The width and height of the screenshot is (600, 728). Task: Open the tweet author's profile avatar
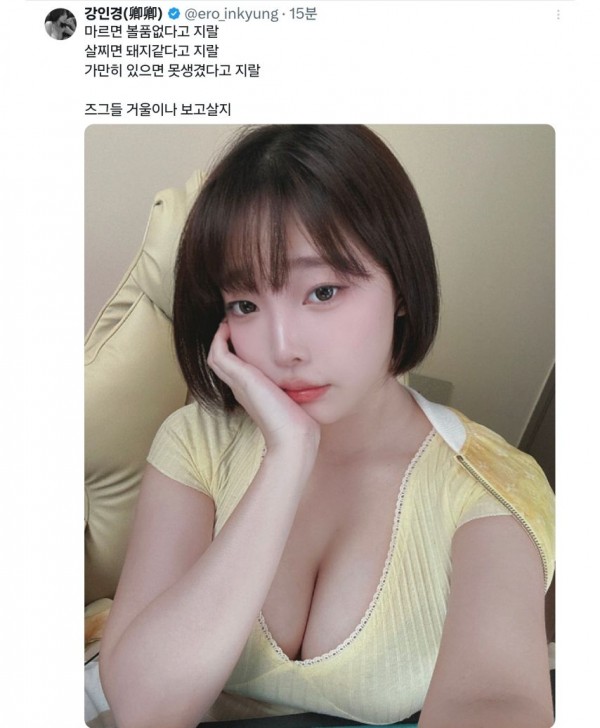pyautogui.click(x=60, y=24)
